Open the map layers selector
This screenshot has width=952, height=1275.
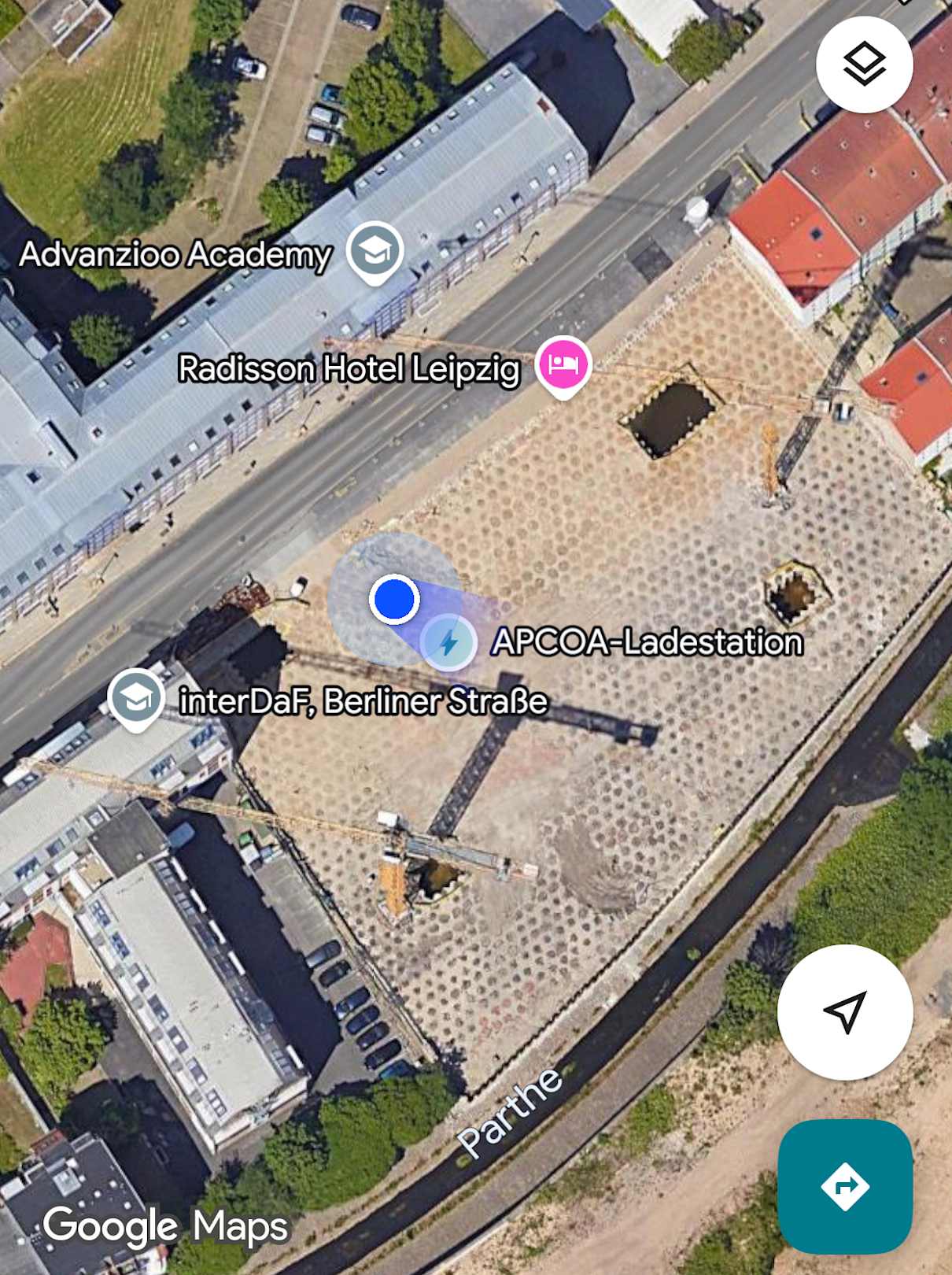864,65
